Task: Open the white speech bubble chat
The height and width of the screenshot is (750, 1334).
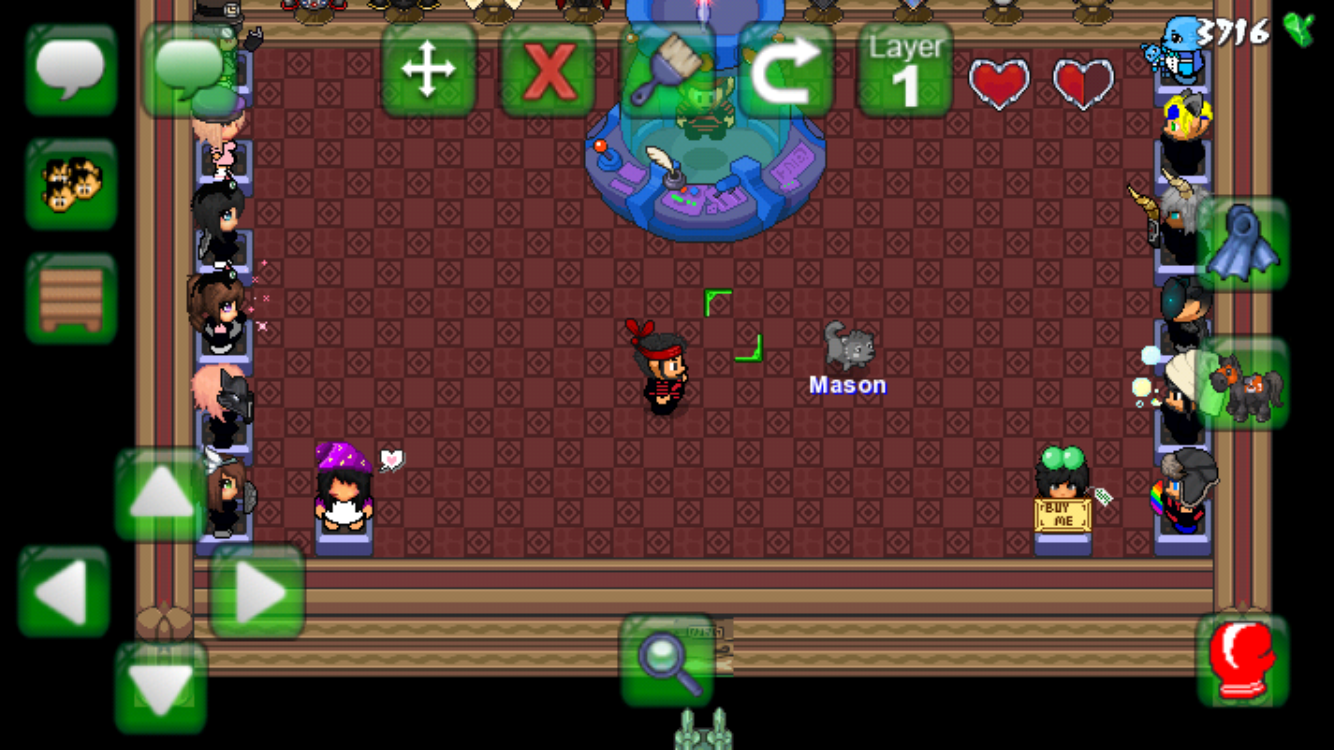Action: [70, 69]
